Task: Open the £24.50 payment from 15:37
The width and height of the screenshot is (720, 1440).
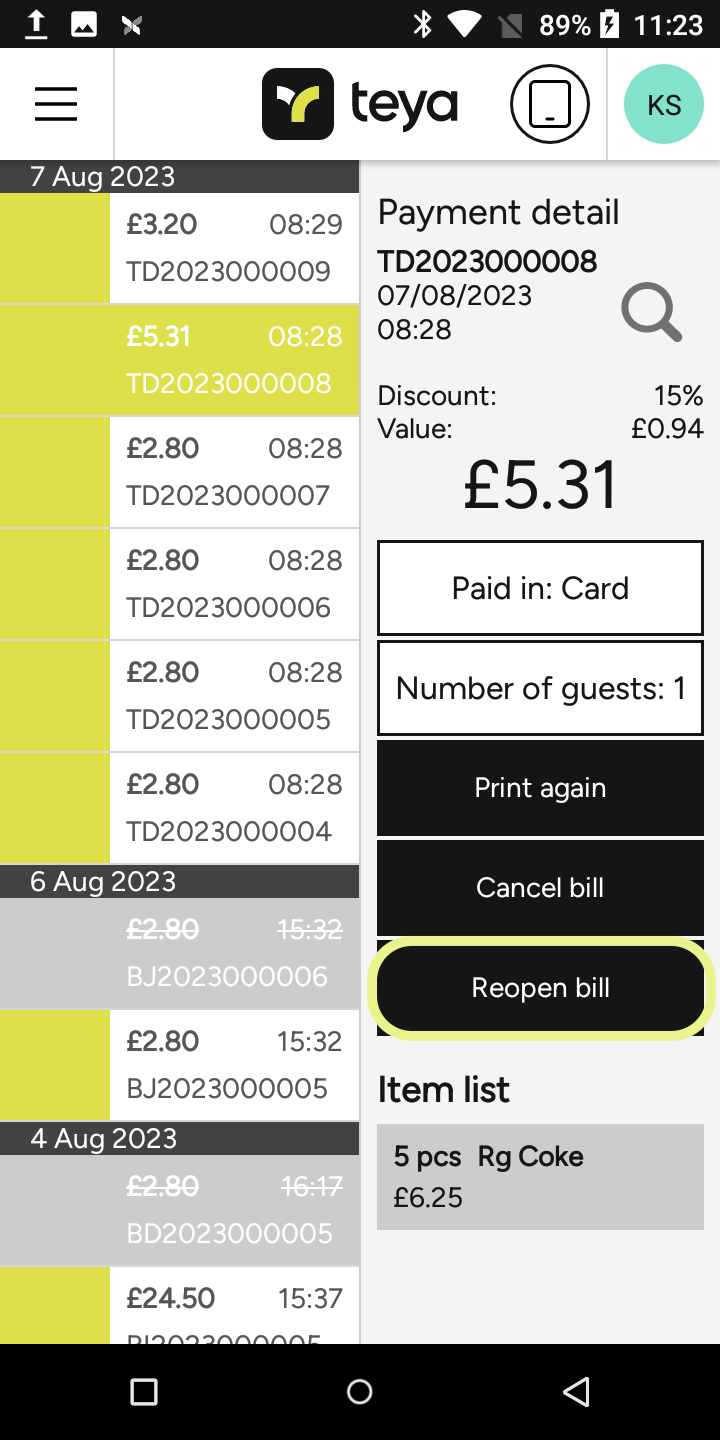Action: pyautogui.click(x=180, y=1306)
